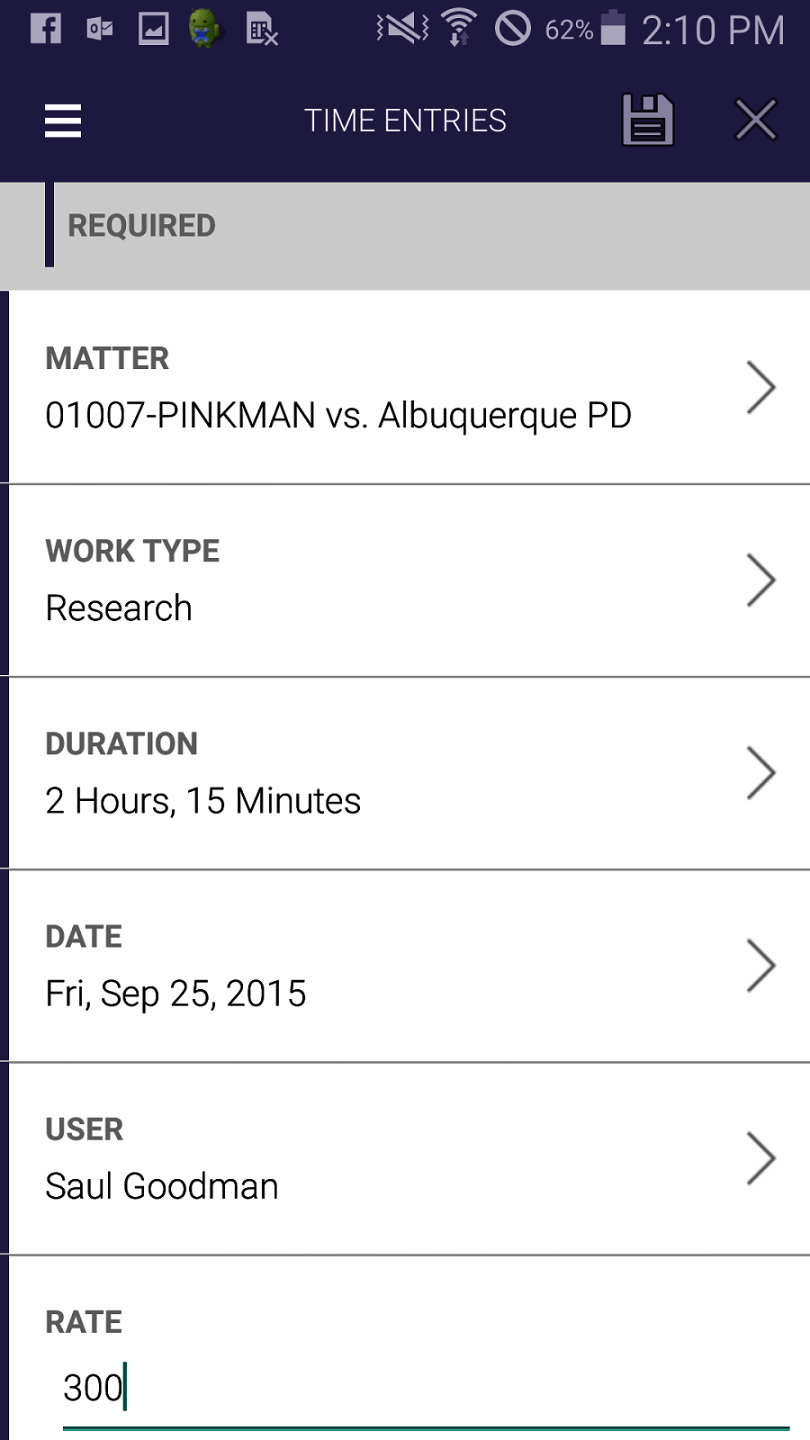The height and width of the screenshot is (1440, 810).
Task: Save the time entry
Action: [647, 121]
